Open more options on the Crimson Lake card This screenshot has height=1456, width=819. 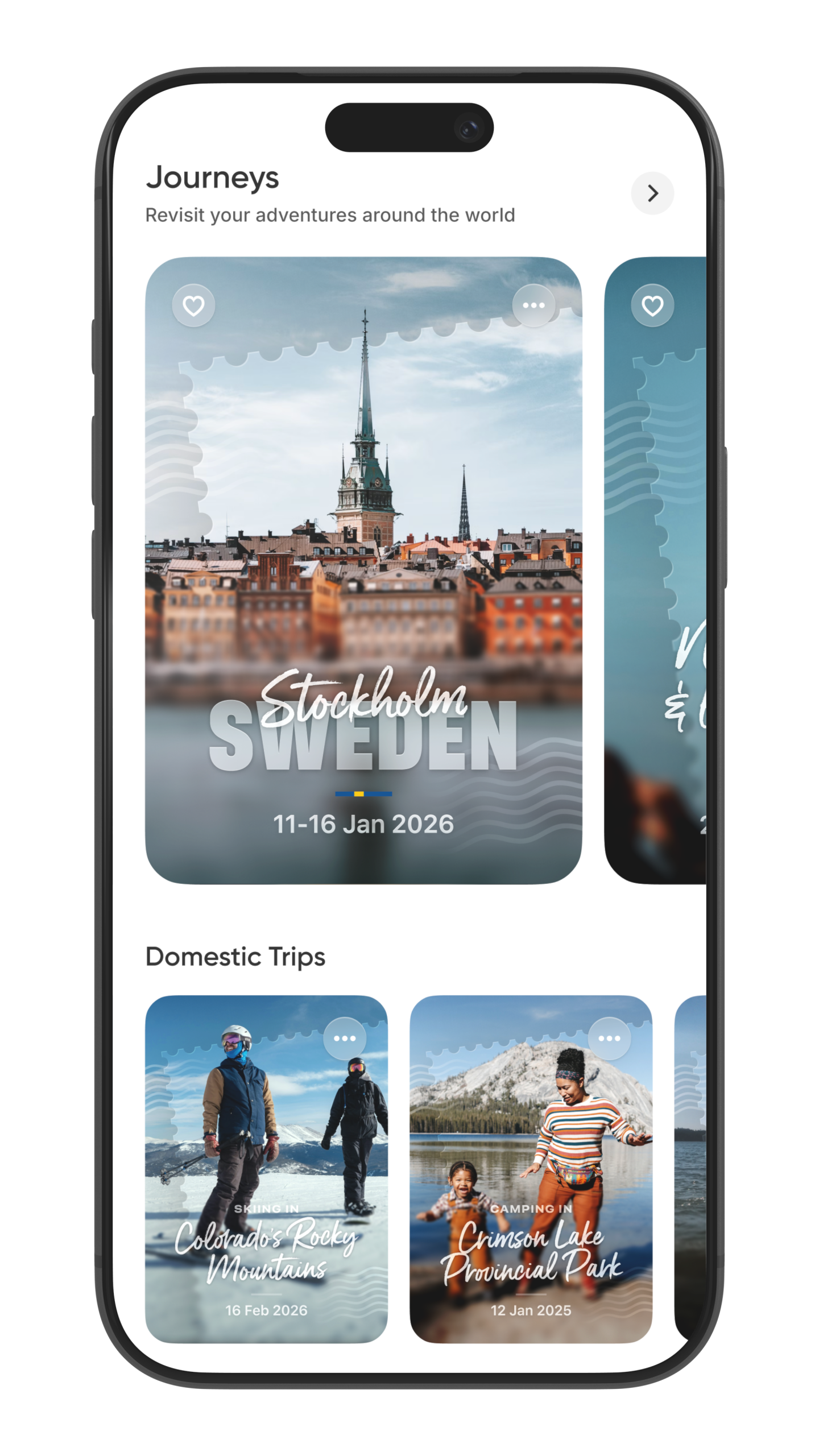pyautogui.click(x=609, y=1039)
